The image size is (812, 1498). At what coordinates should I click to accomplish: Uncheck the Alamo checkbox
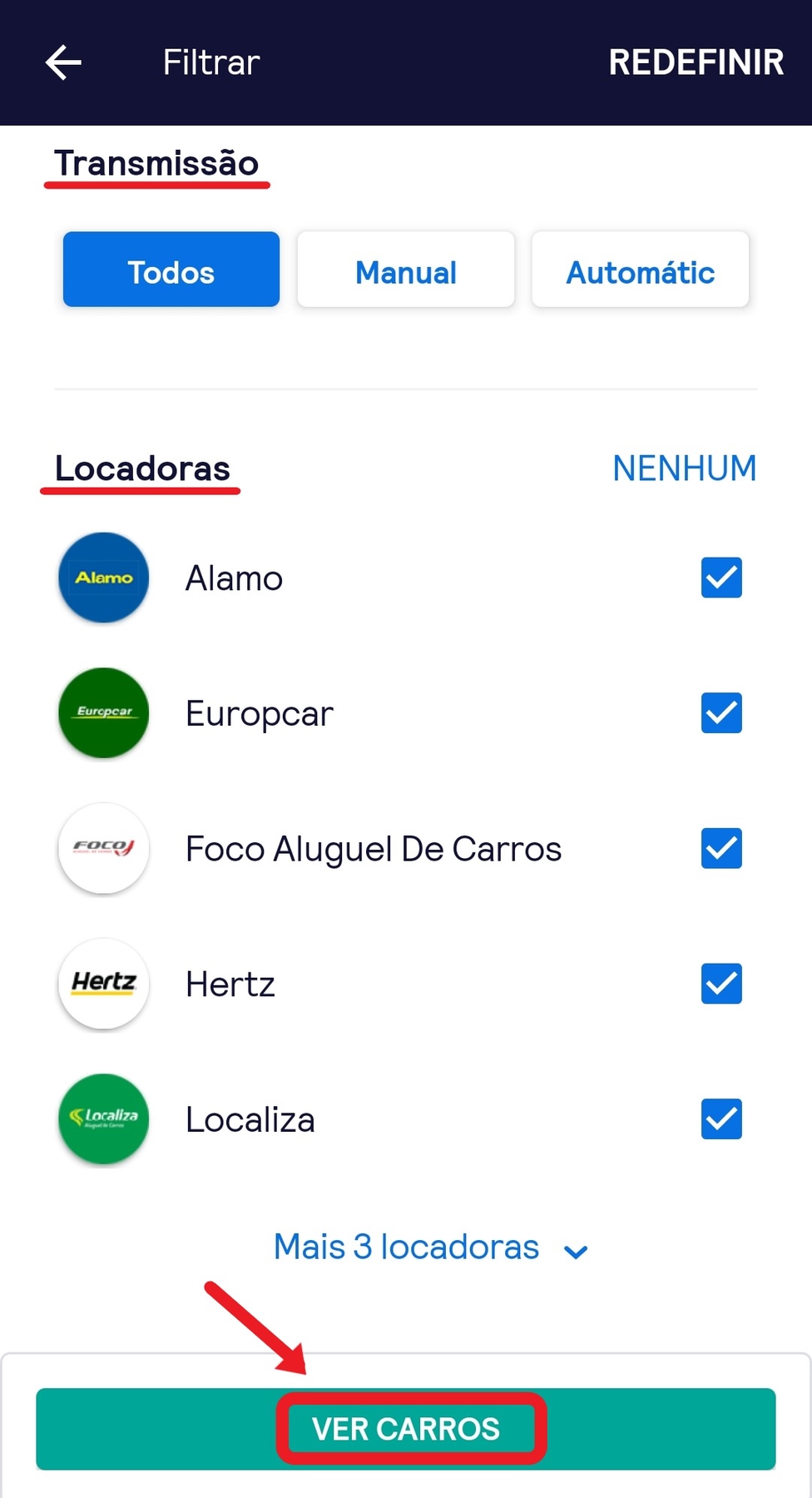point(721,578)
